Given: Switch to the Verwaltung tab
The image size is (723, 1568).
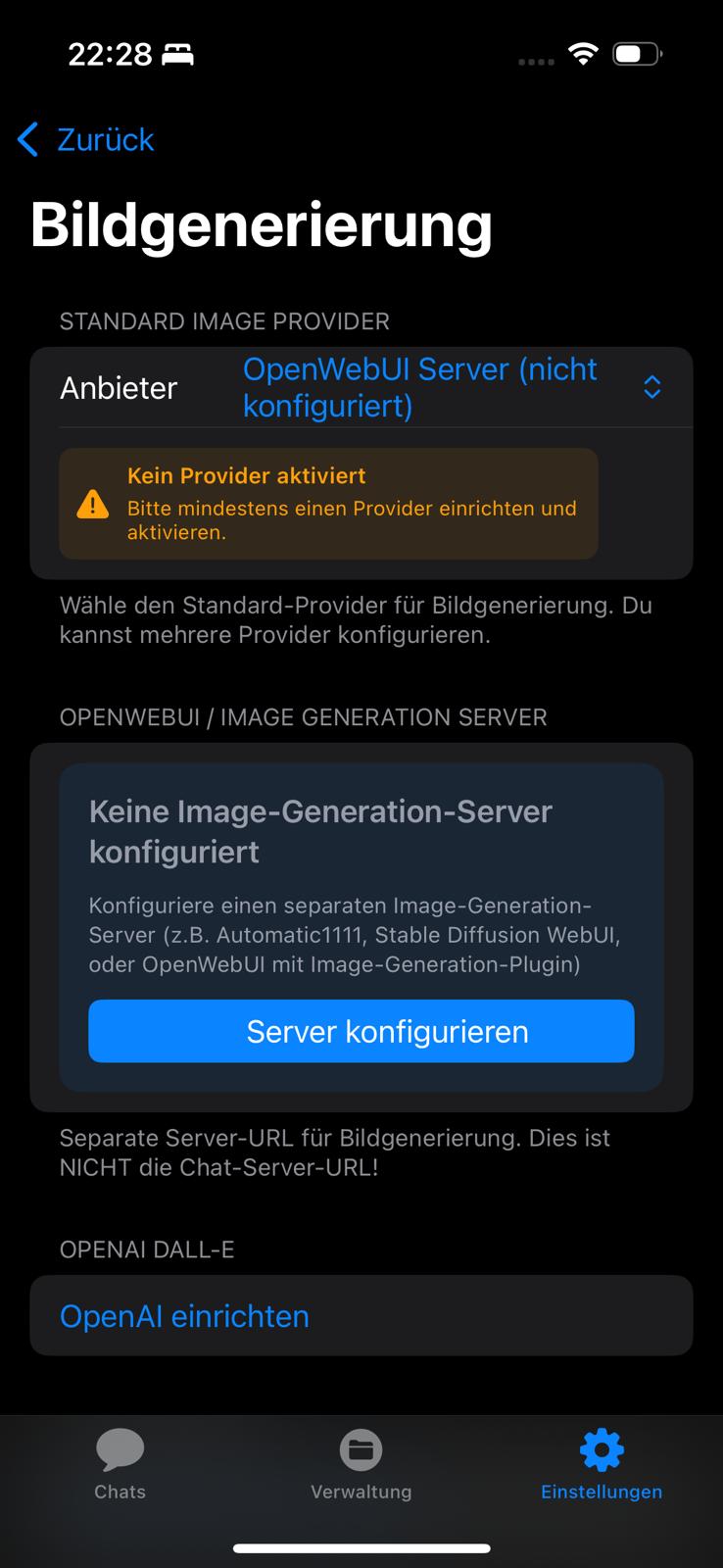Looking at the screenshot, I should (x=361, y=1465).
